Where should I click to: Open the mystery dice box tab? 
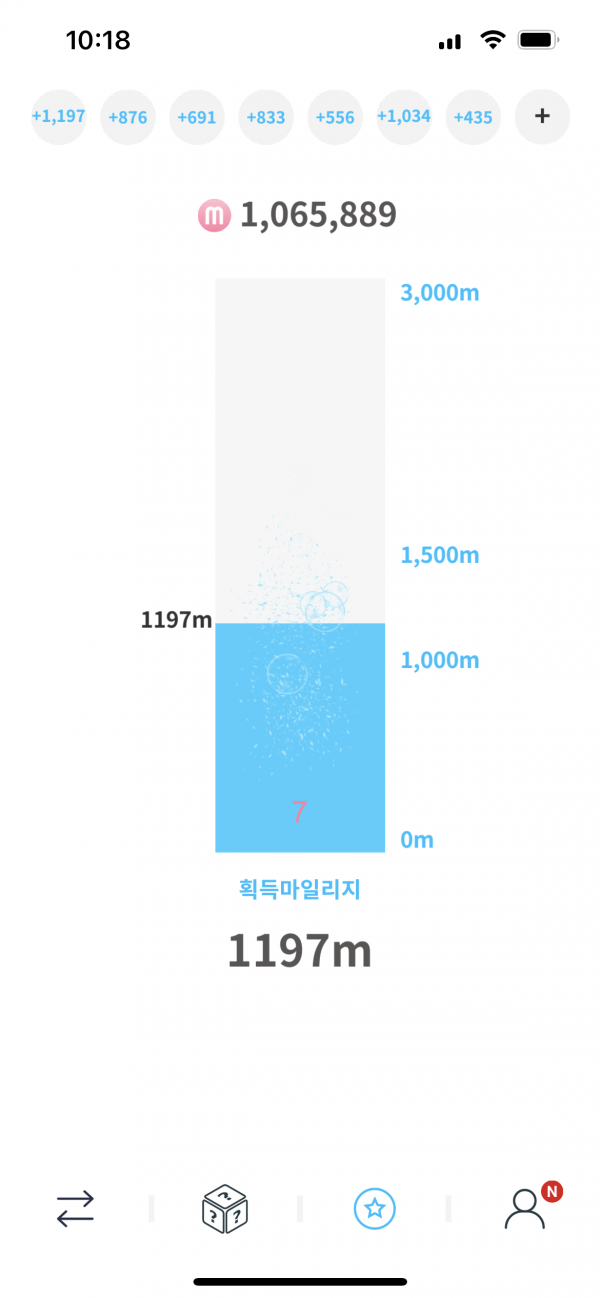coord(225,1208)
